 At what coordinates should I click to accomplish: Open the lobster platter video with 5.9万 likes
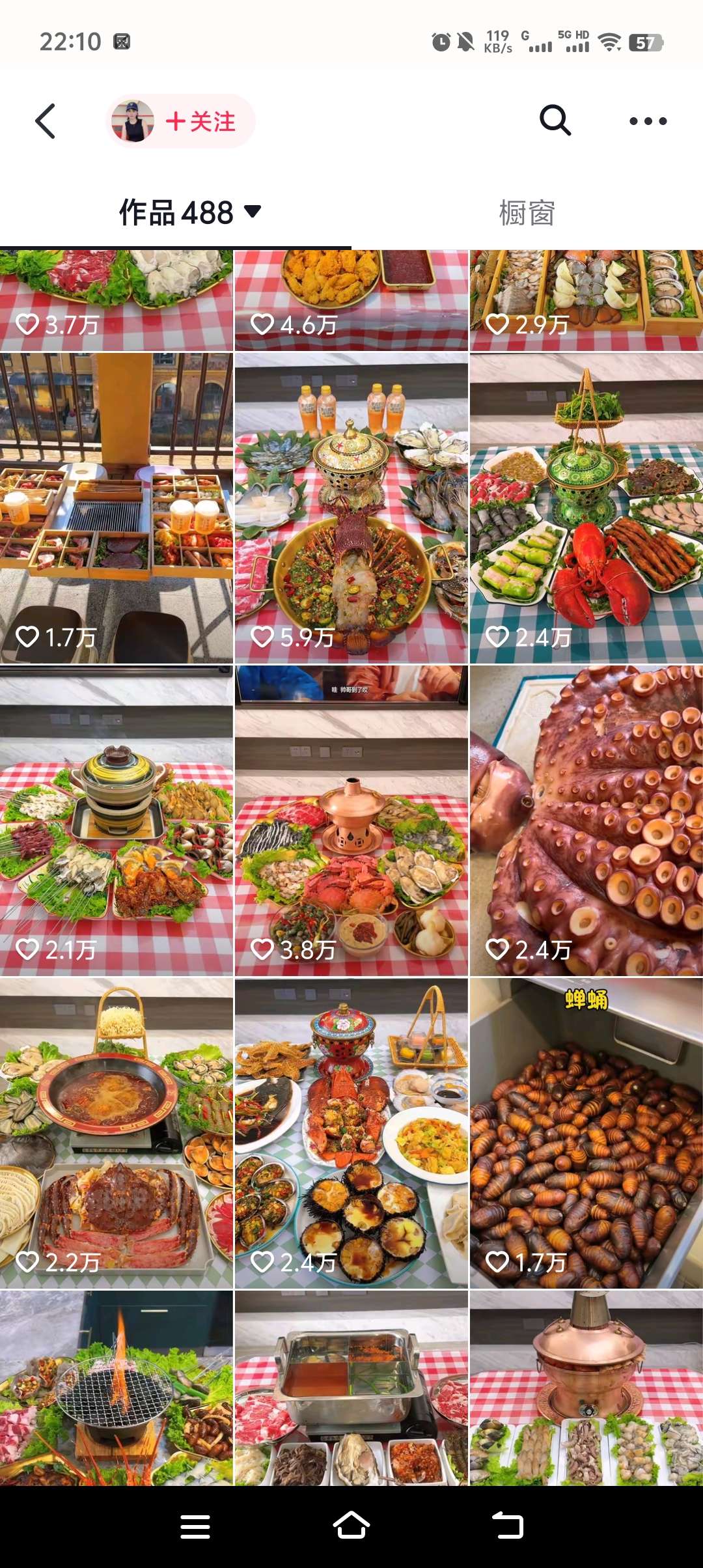pyautogui.click(x=351, y=508)
